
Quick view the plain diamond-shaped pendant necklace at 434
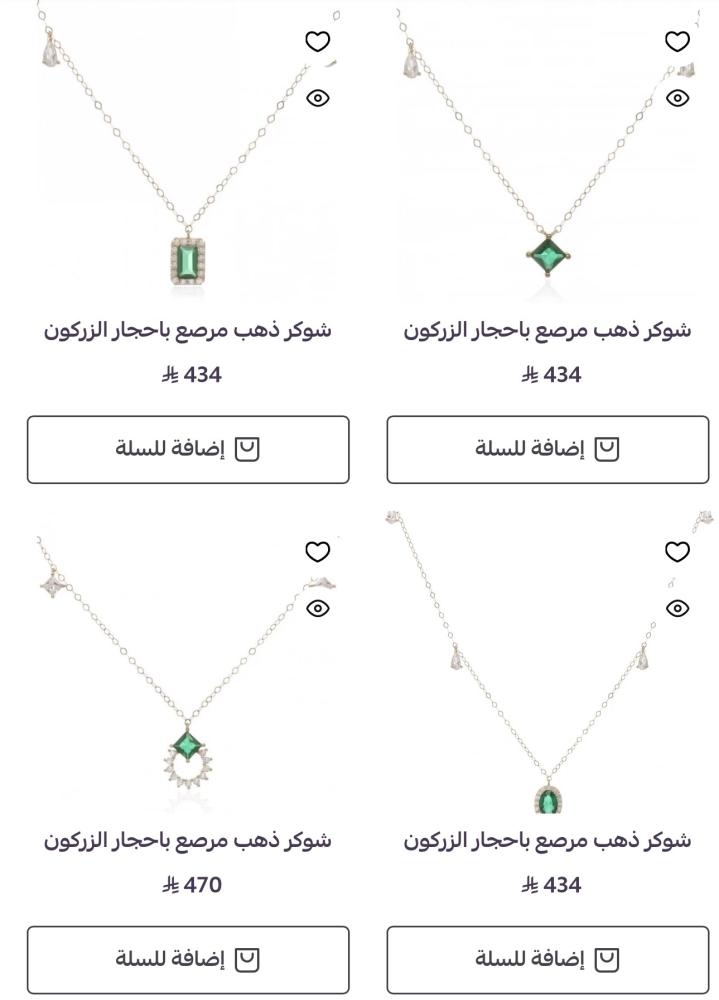click(x=678, y=98)
